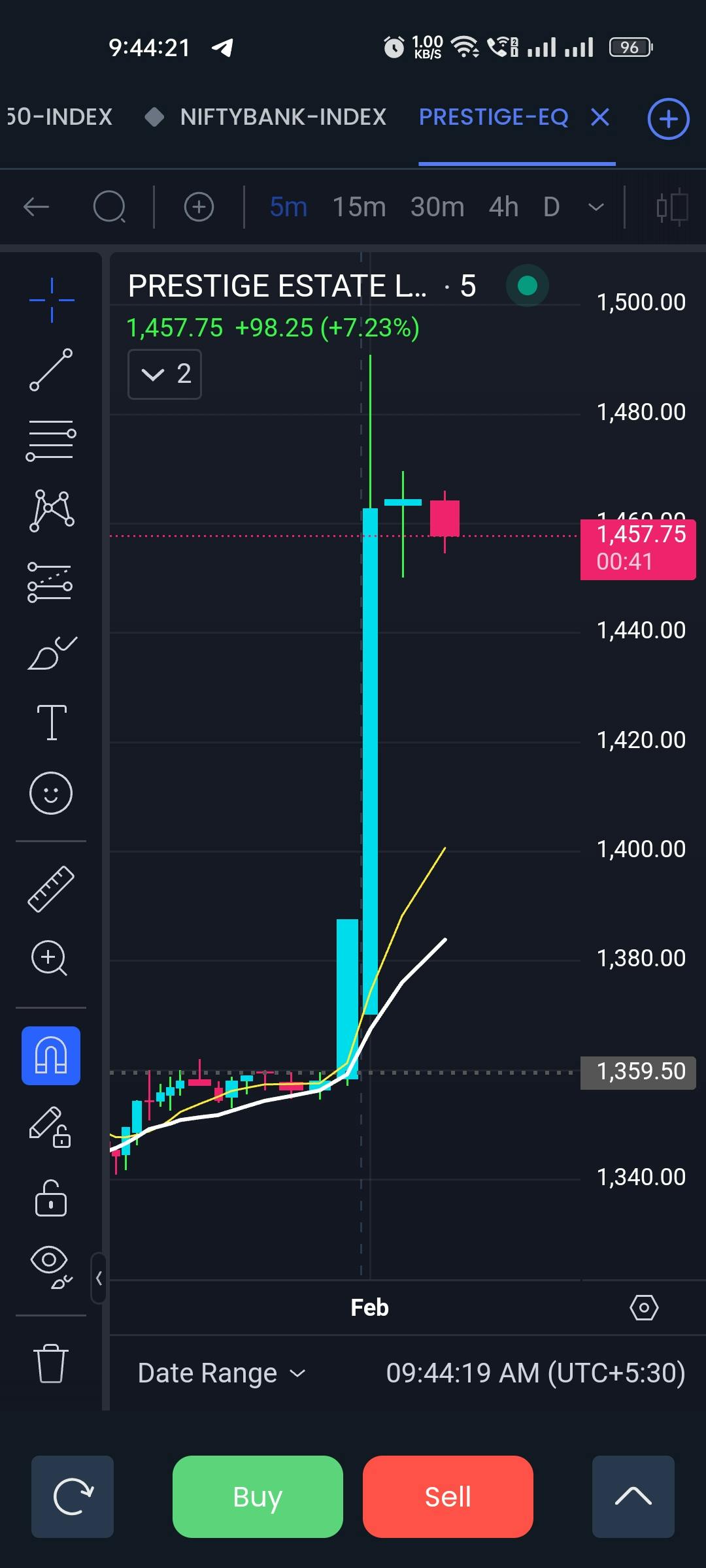This screenshot has width=706, height=1568.
Task: Select the 15m timeframe
Action: (359, 207)
